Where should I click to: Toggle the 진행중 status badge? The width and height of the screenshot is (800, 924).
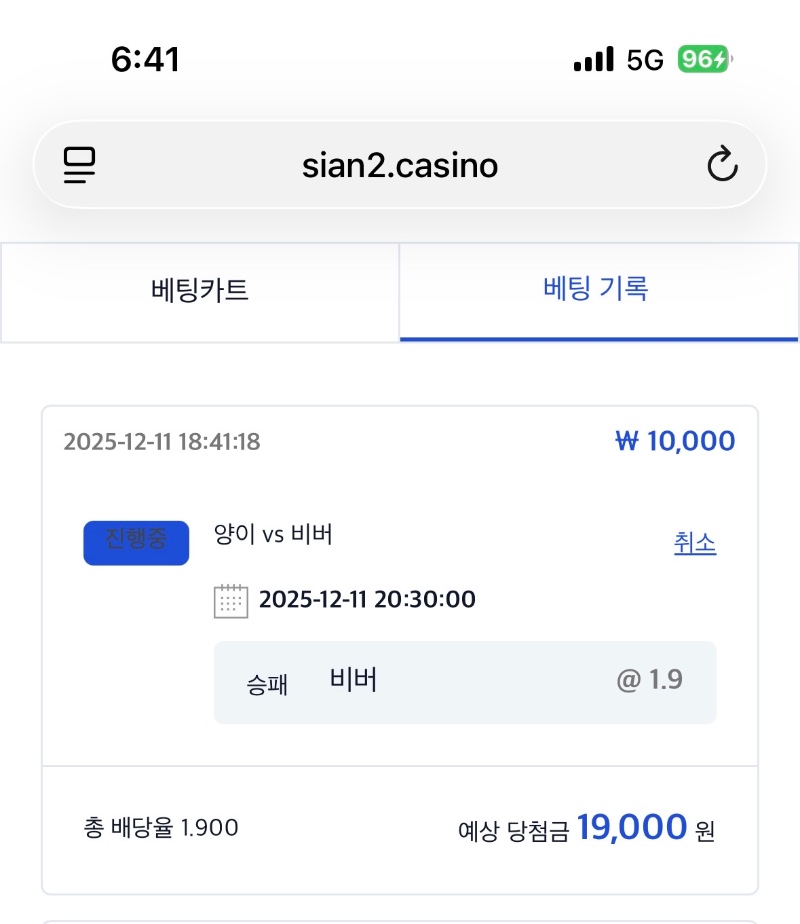136,543
